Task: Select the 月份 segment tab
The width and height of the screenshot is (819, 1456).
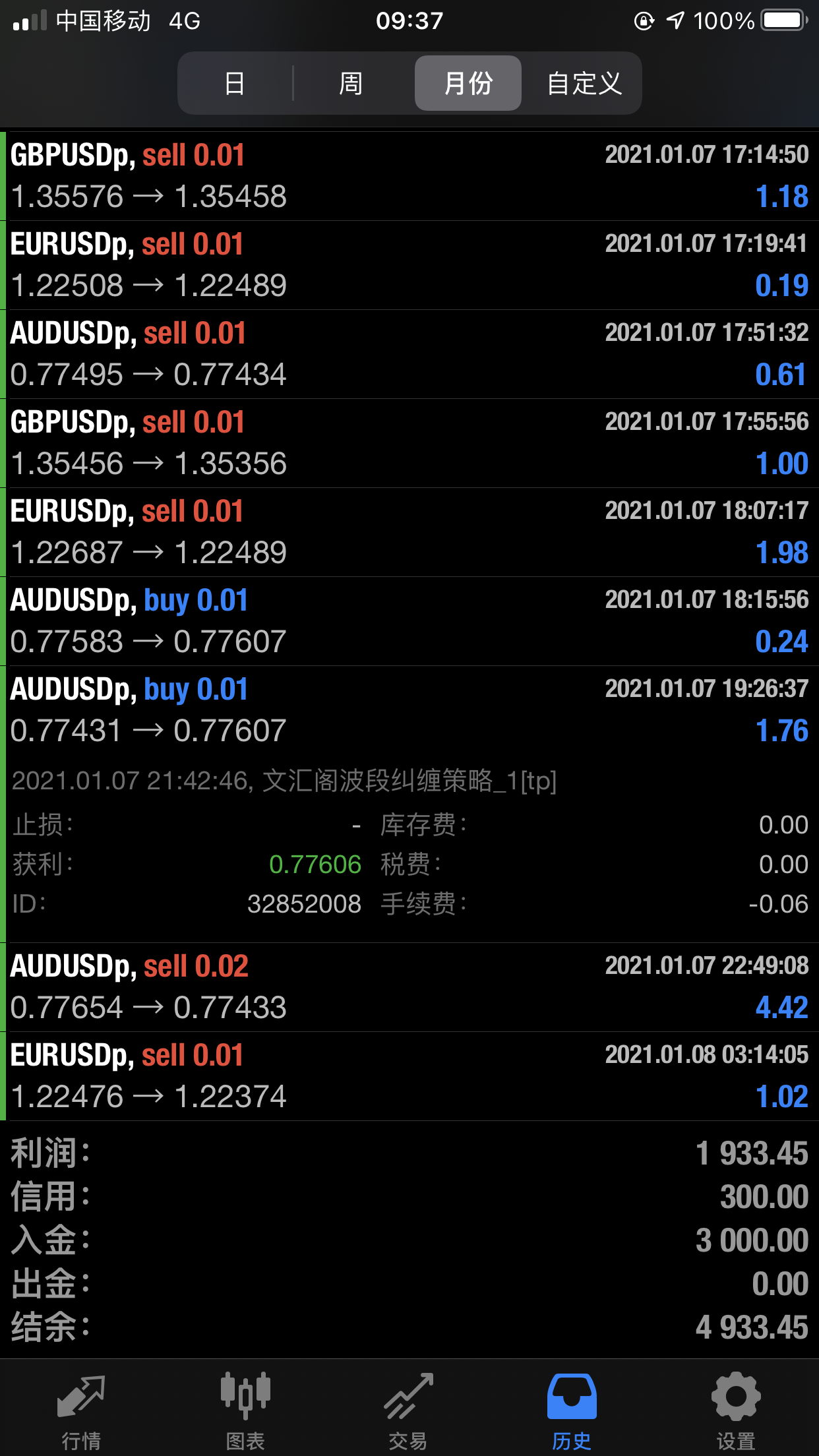Action: [468, 83]
